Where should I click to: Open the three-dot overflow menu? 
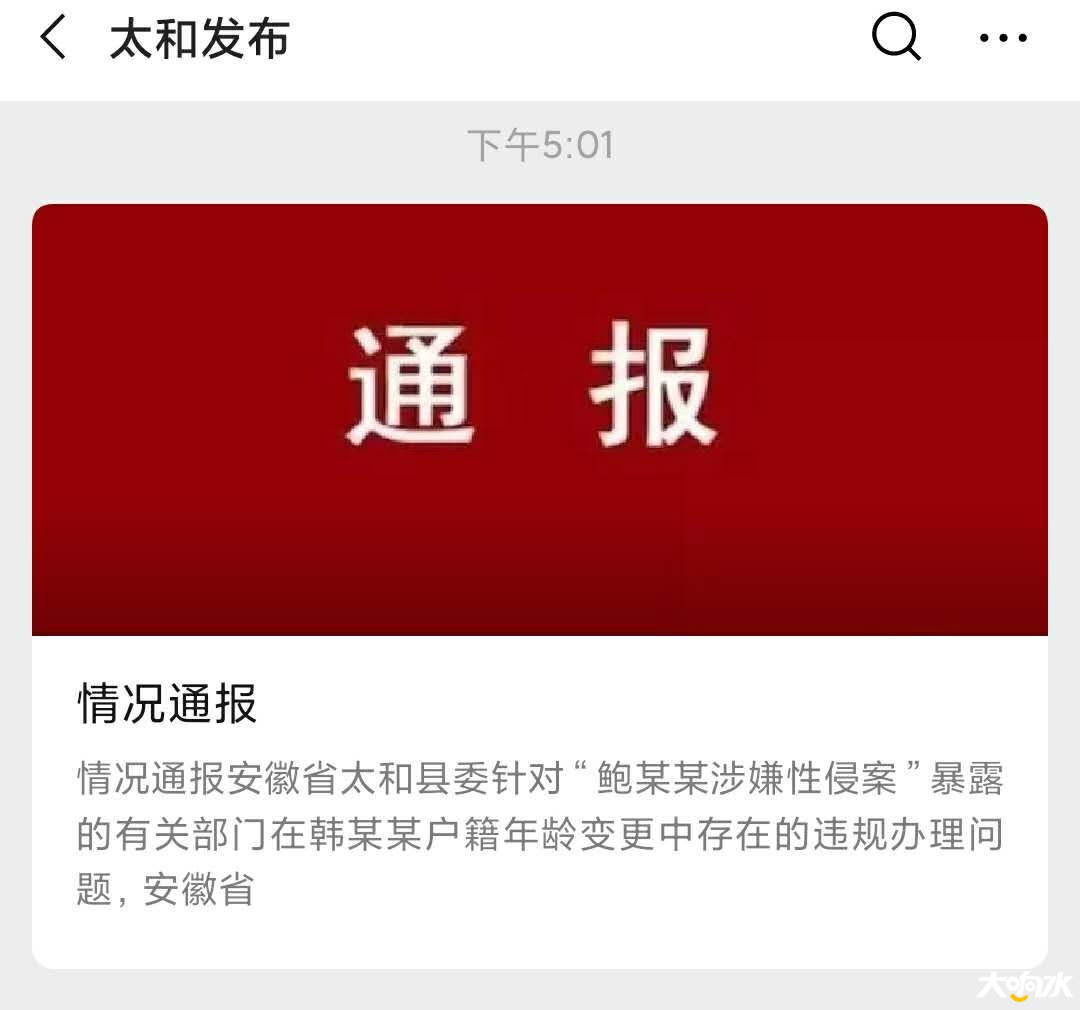click(1003, 39)
